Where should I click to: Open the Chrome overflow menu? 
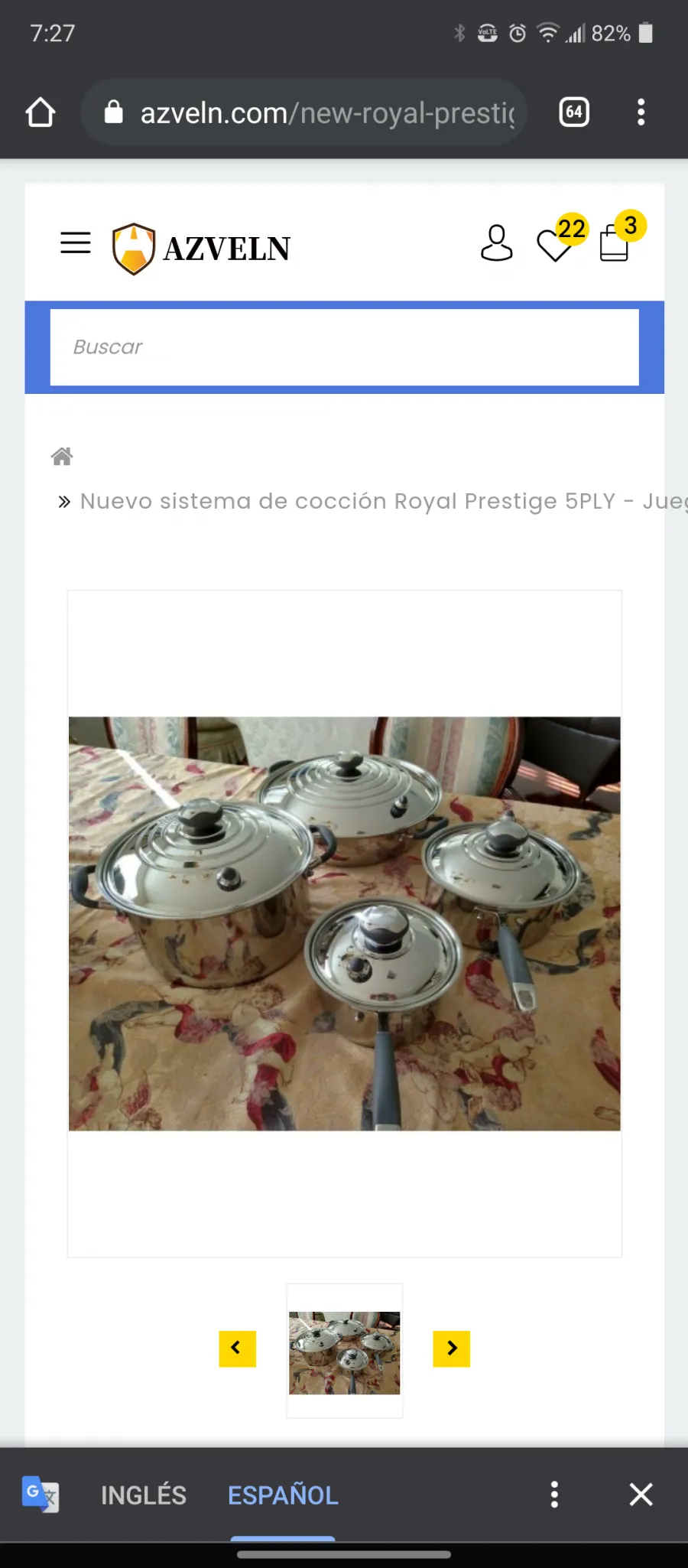pyautogui.click(x=641, y=112)
